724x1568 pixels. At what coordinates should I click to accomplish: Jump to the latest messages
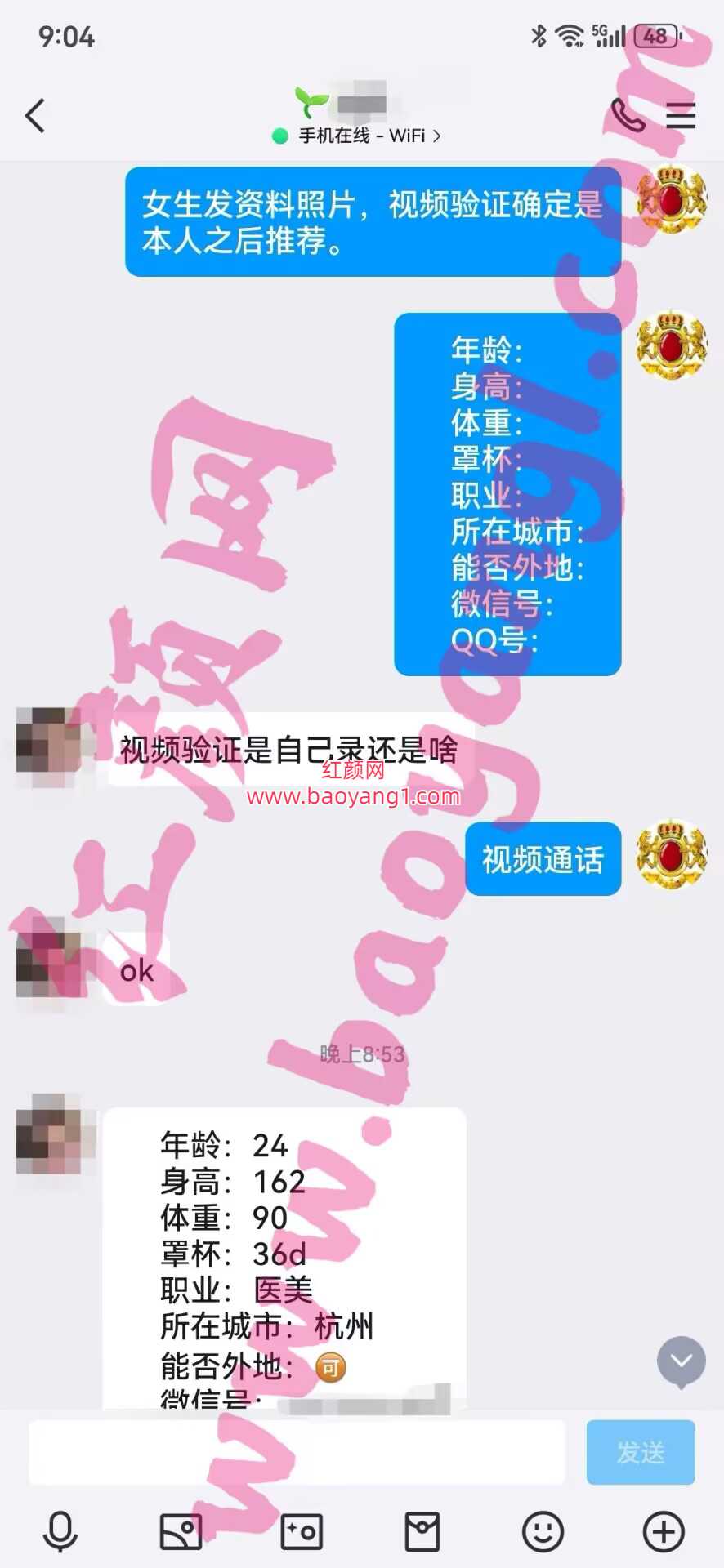681,1361
